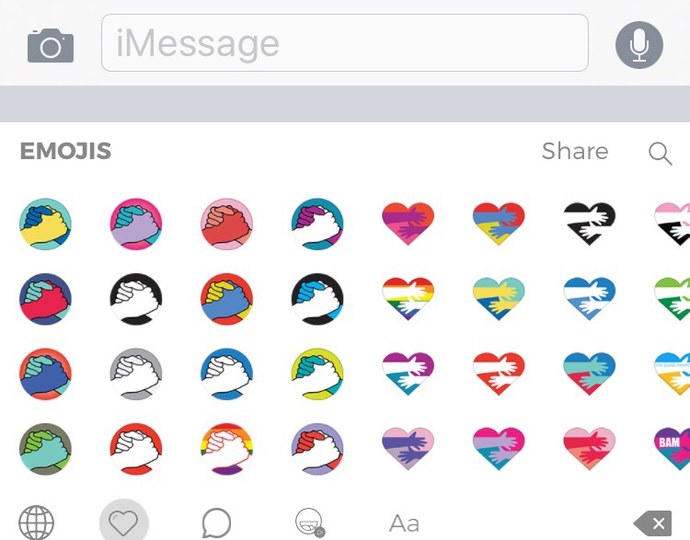
Task: Open the camera next to iMessage field
Action: [x=50, y=44]
